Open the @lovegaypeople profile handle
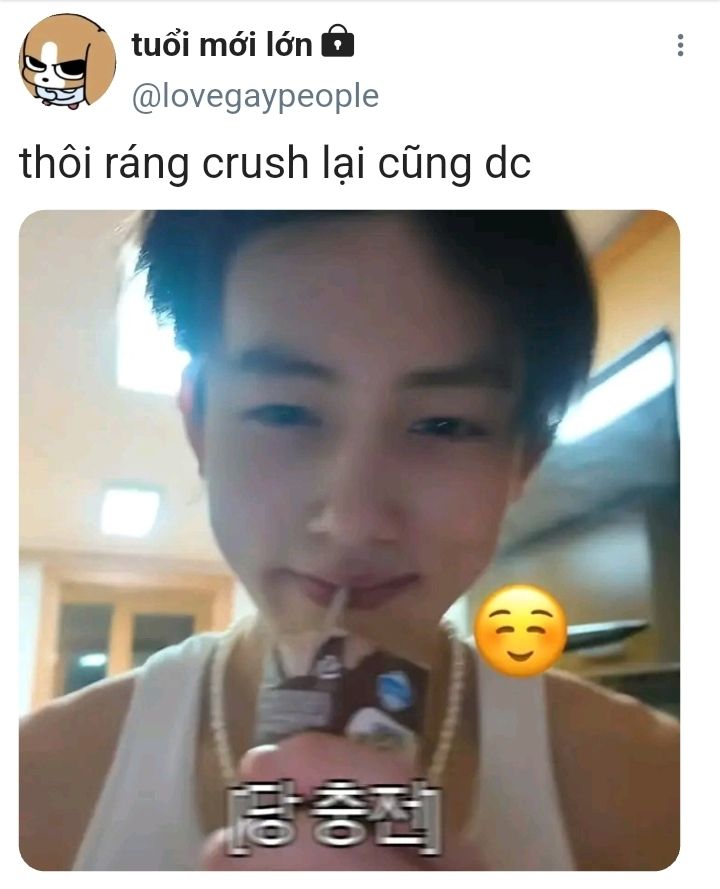Viewport: 720px width, 889px height. [255, 97]
